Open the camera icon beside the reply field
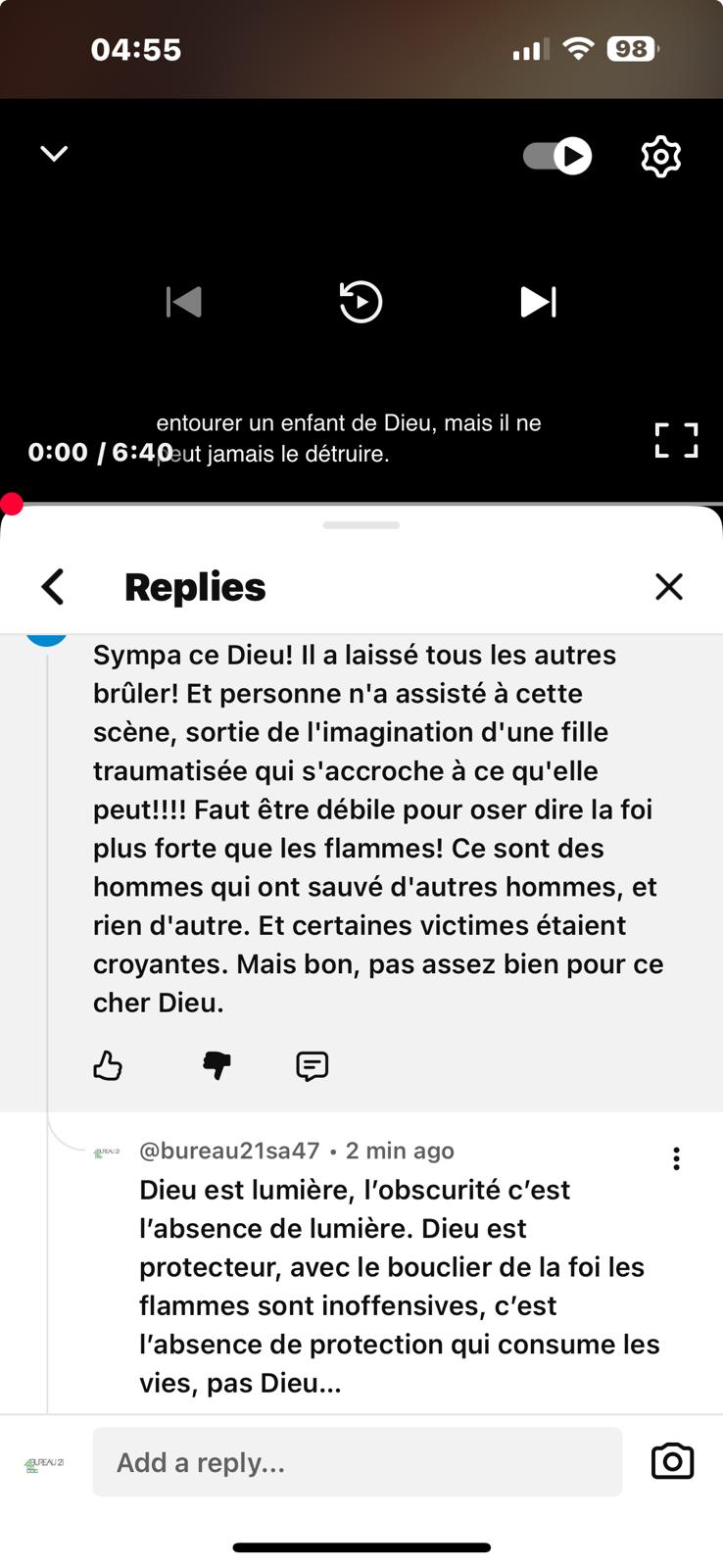723x1568 pixels. point(672,1461)
